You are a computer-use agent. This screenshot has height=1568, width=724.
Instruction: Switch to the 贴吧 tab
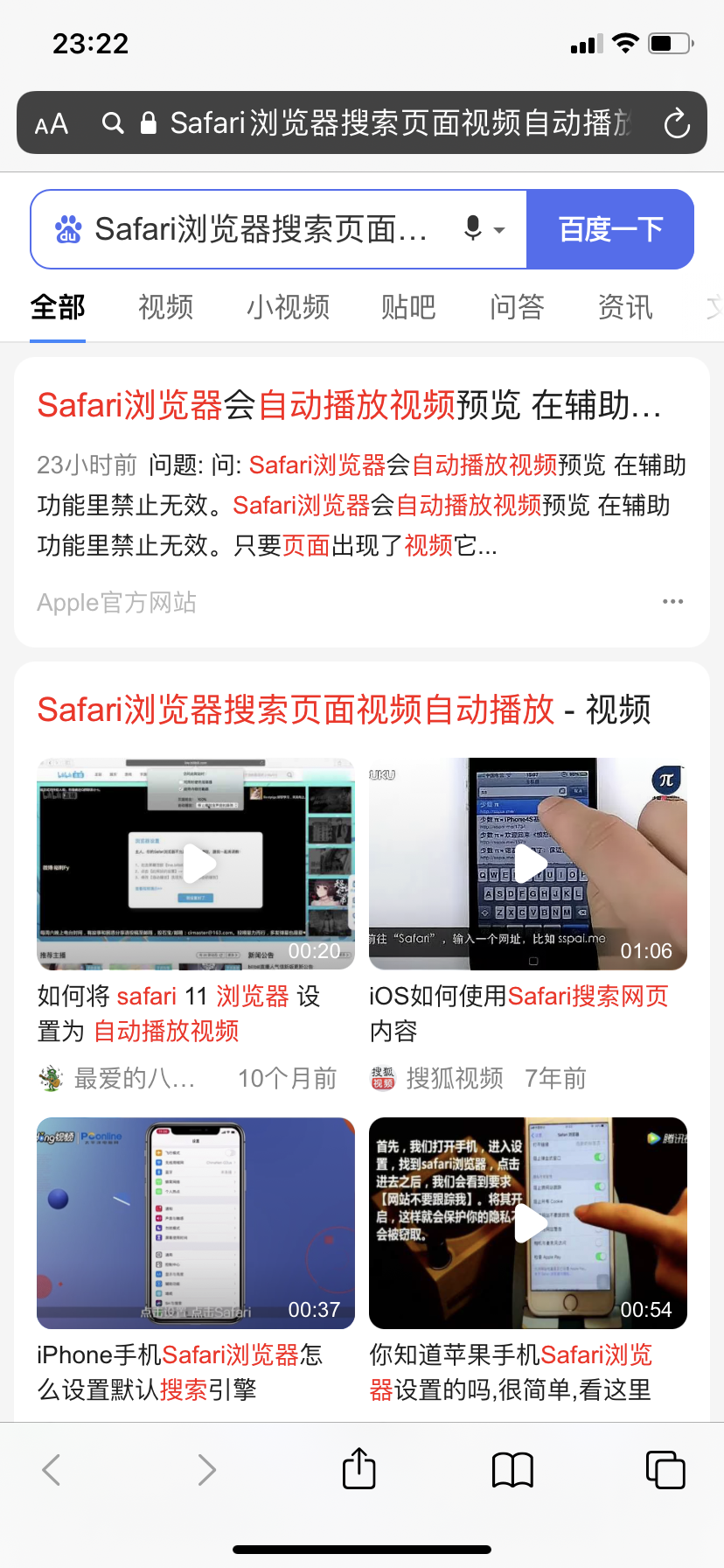pyautogui.click(x=408, y=307)
